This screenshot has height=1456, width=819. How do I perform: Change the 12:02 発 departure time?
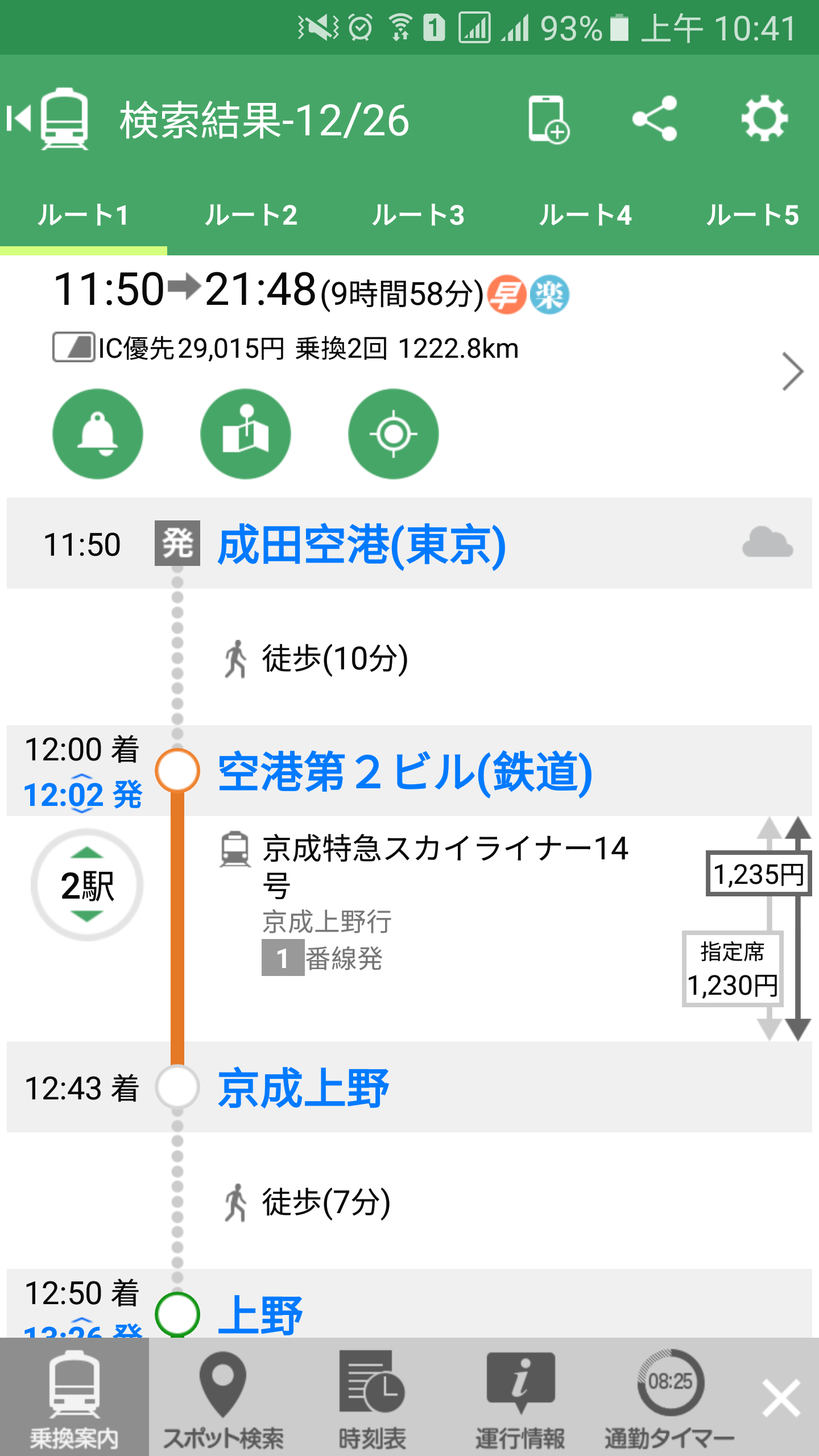(x=82, y=794)
